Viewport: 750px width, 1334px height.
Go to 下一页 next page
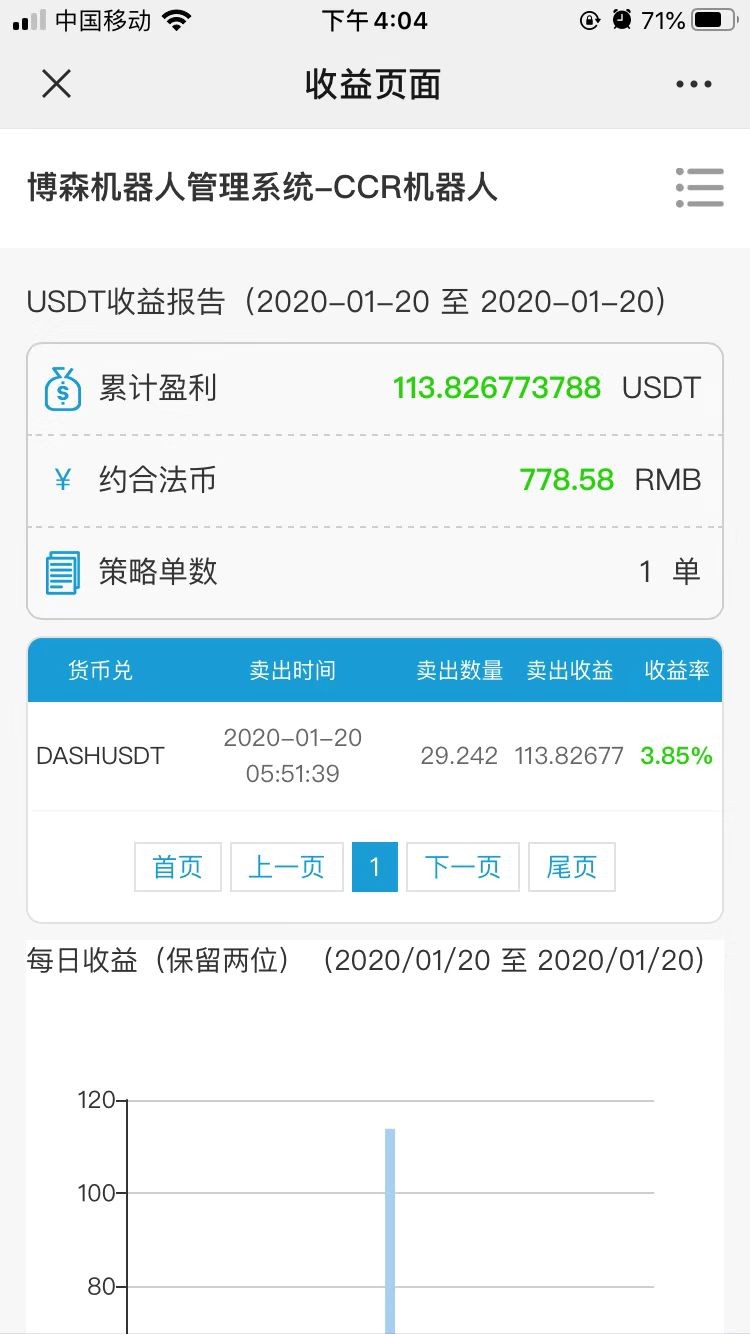pyautogui.click(x=463, y=867)
